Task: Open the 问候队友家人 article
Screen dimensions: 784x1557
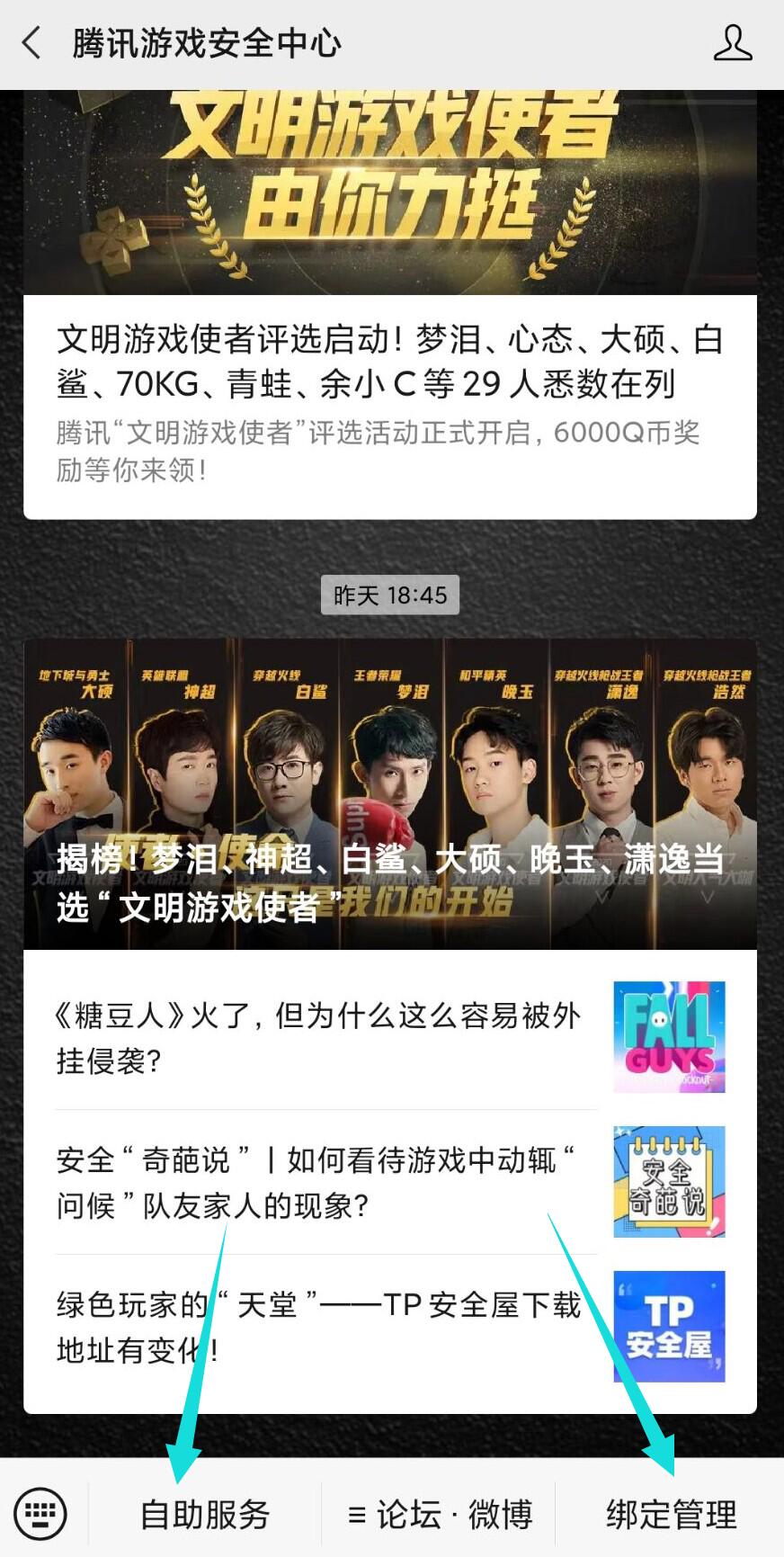Action: pos(315,1183)
